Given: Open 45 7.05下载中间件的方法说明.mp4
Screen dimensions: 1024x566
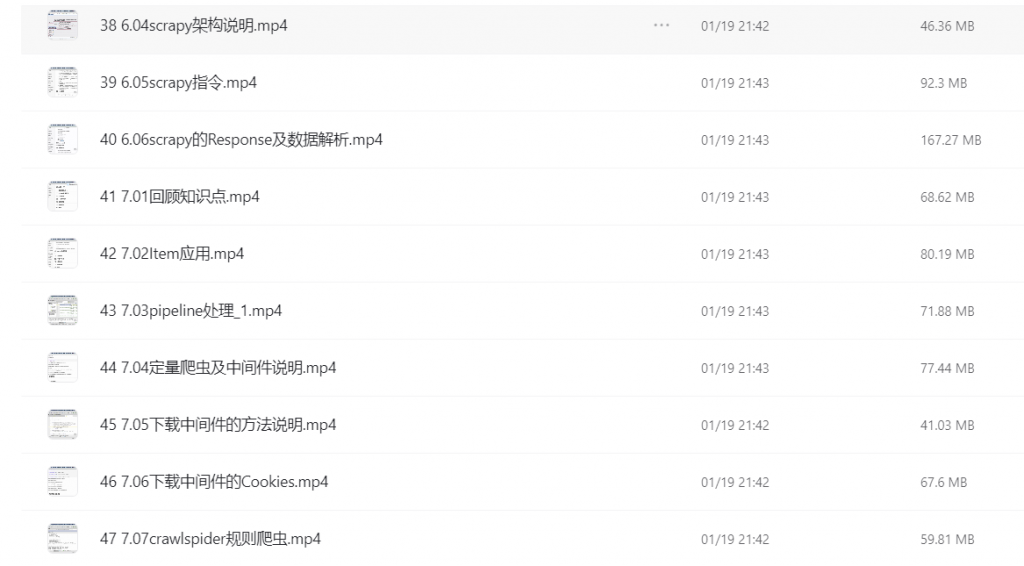Looking at the screenshot, I should coord(218,425).
